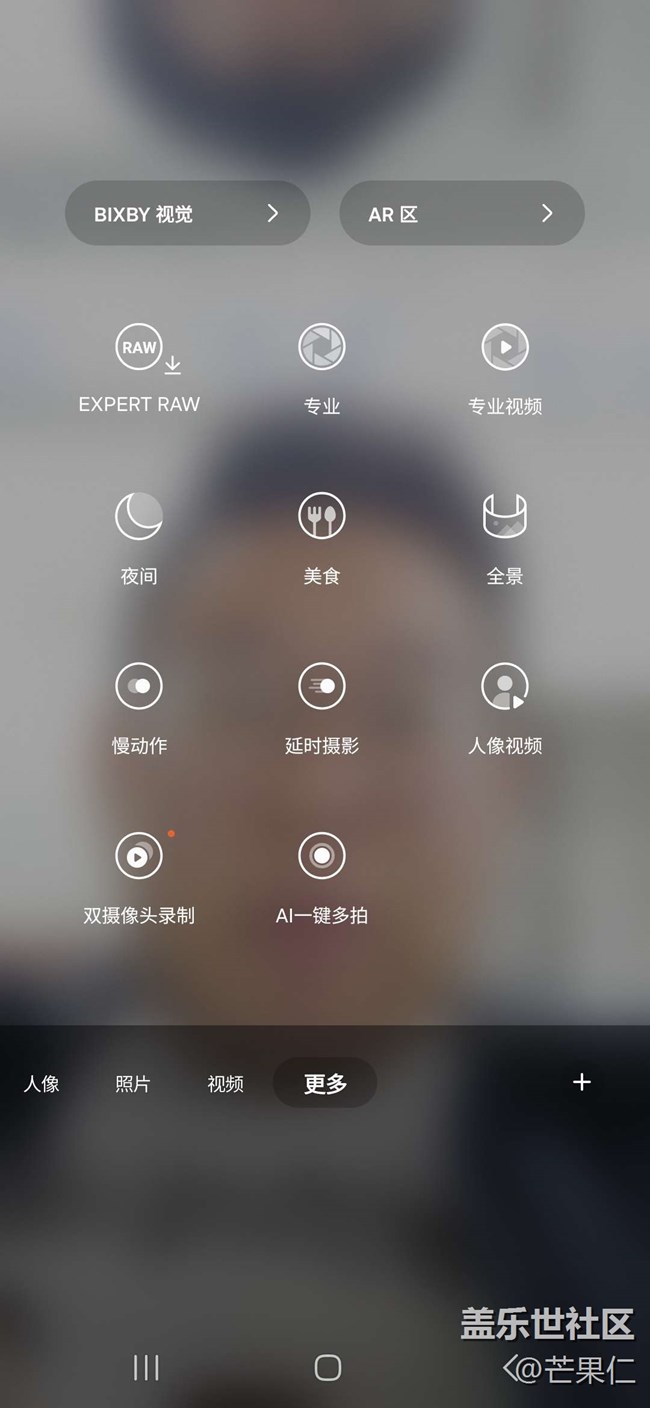The height and width of the screenshot is (1408, 650).
Task: Switch to the 视频 tab
Action: click(225, 1084)
